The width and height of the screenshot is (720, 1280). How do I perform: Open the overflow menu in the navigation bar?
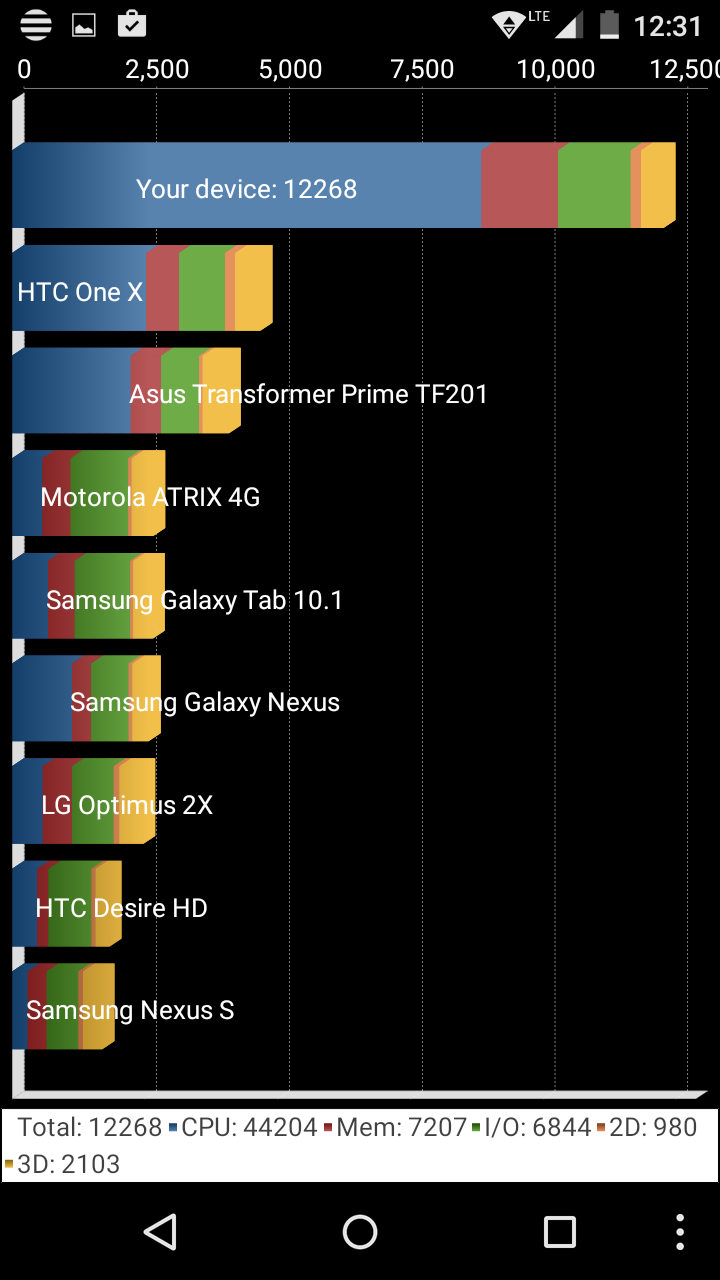[x=680, y=1232]
